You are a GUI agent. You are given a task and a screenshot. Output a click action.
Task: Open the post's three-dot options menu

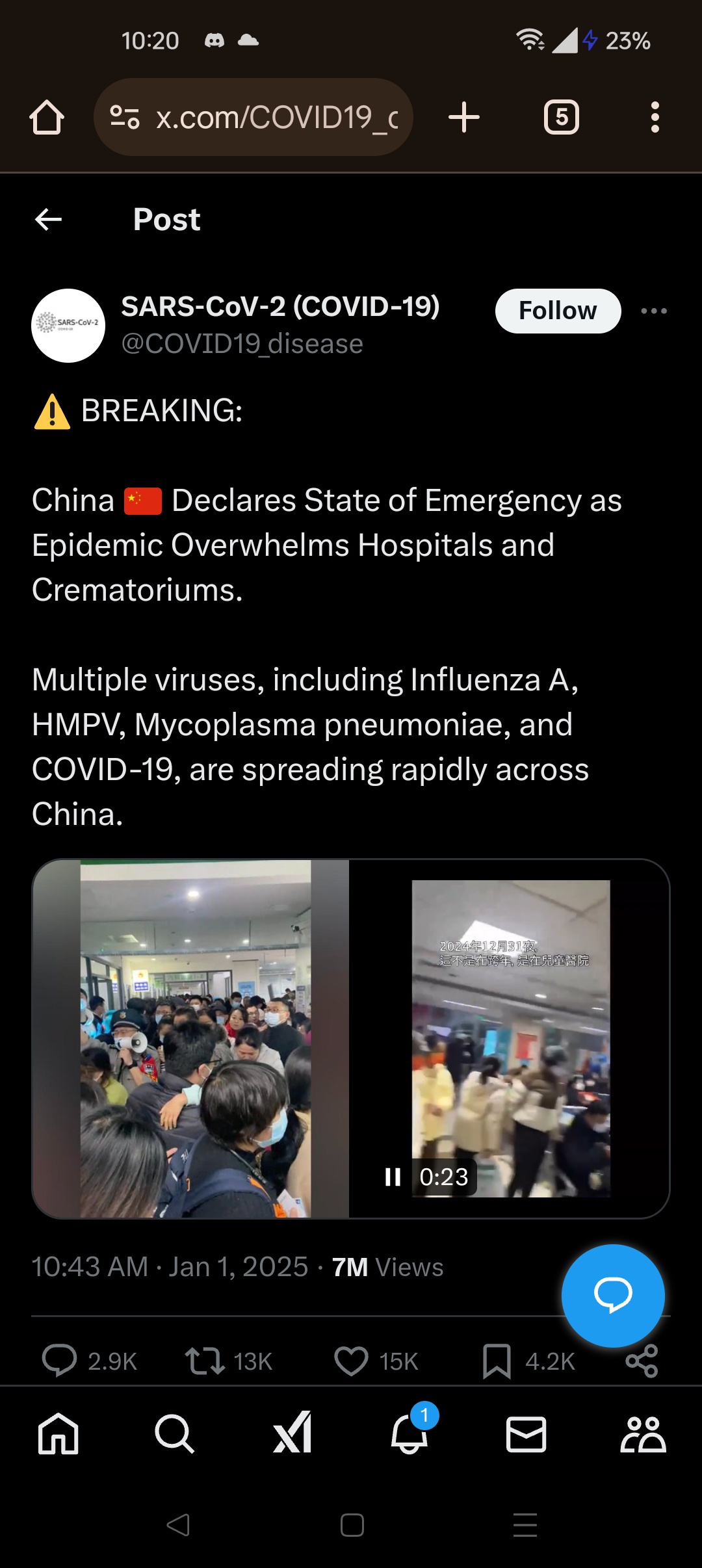(x=653, y=311)
